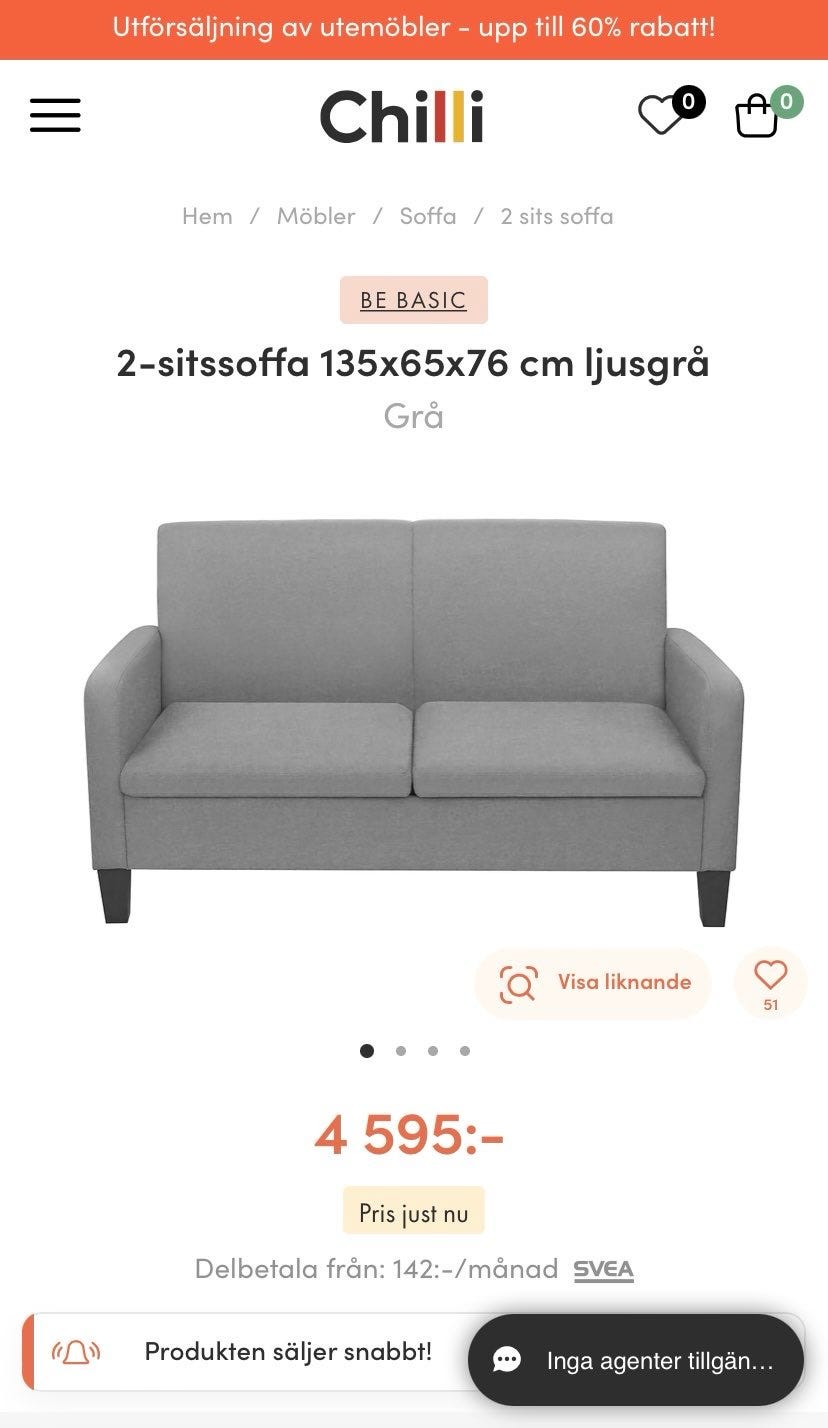828x1428 pixels.
Task: Go to the Chilli homepage logo
Action: pyautogui.click(x=402, y=116)
